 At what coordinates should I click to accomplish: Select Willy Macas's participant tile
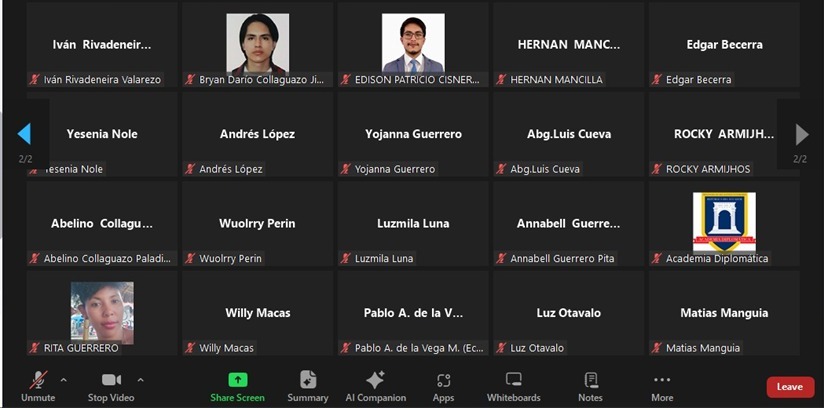coord(258,313)
